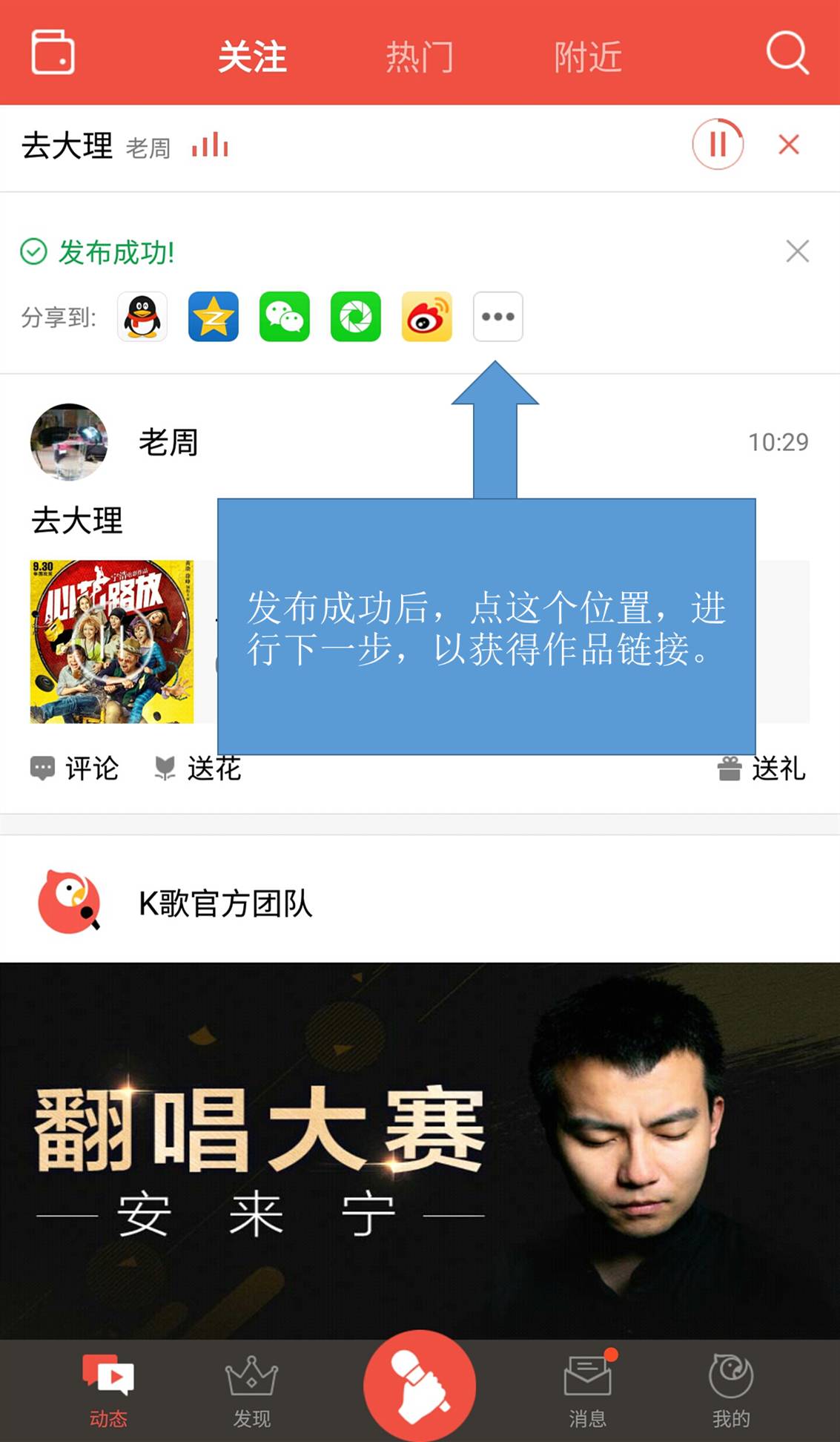This screenshot has width=840, height=1442.
Task: Share to WeChat
Action: (284, 317)
